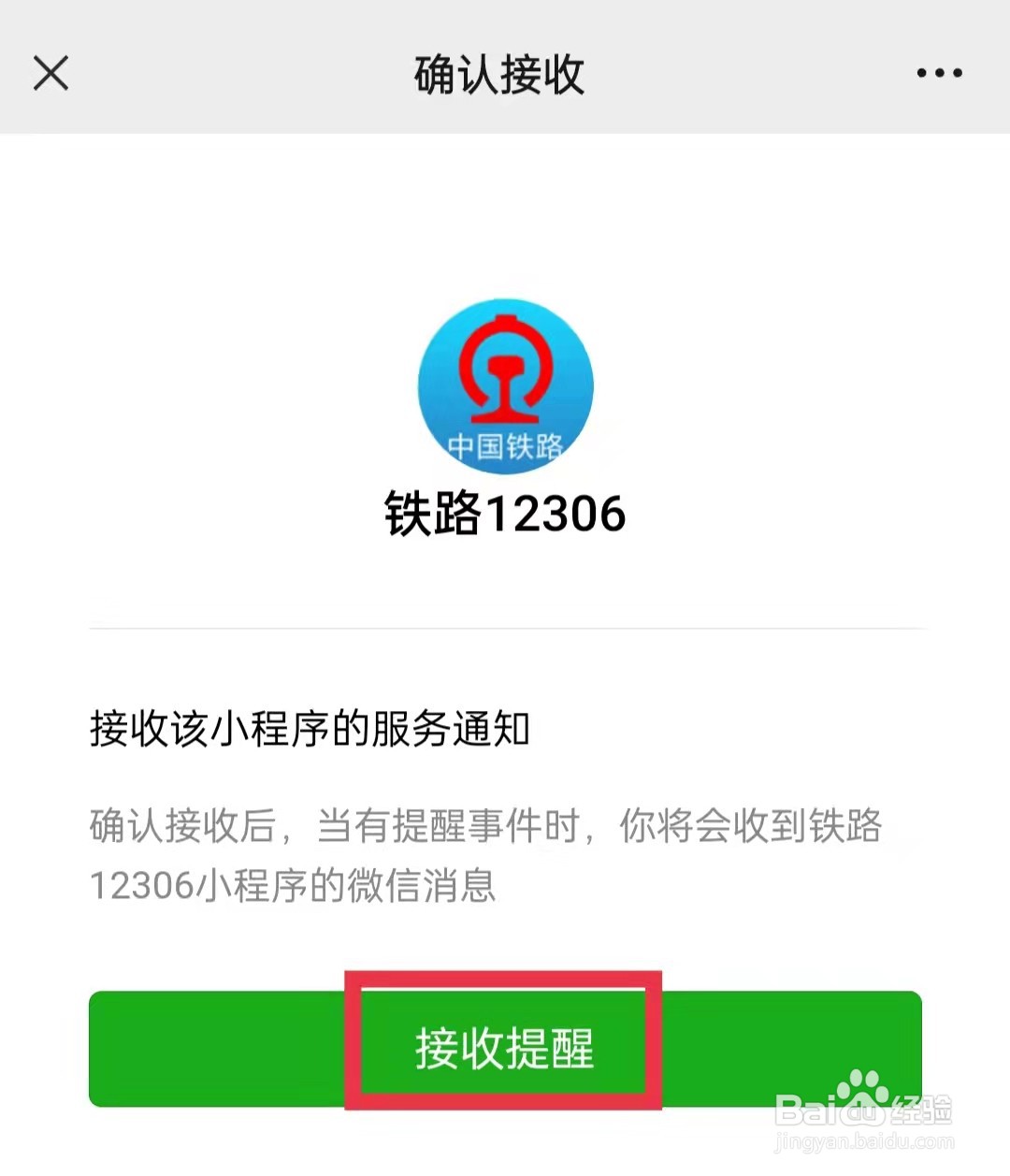Open the more options "..." menu
The image size is (1010, 1176).
point(939,73)
